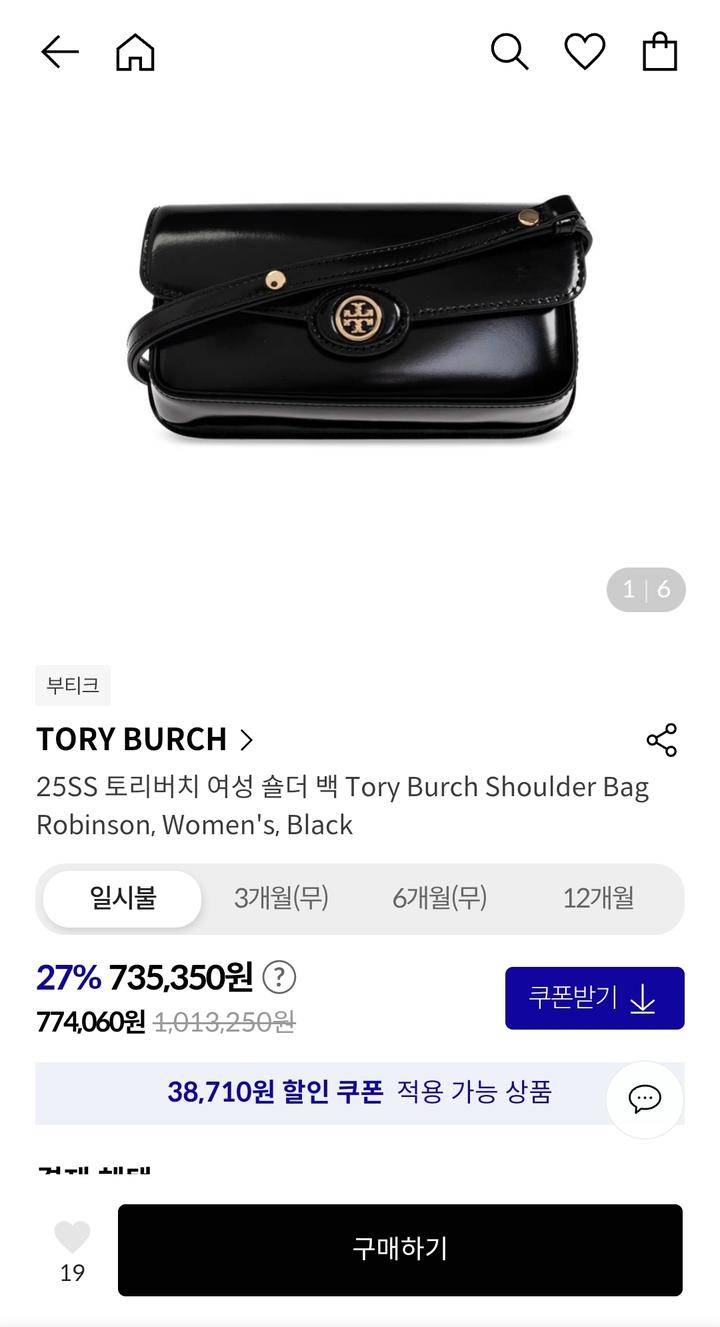The height and width of the screenshot is (1327, 720).
Task: Open the home page icon
Action: pos(135,52)
